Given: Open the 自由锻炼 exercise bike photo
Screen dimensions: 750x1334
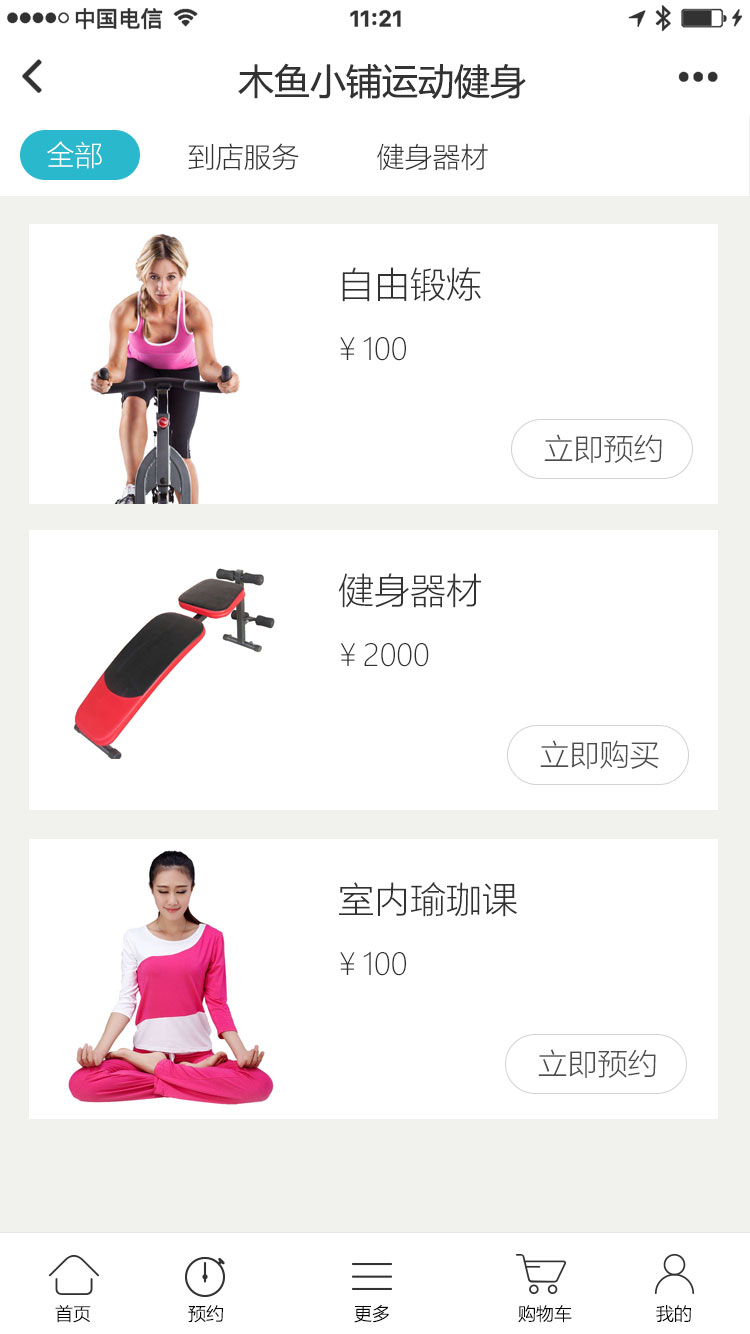Looking at the screenshot, I should click(x=166, y=368).
